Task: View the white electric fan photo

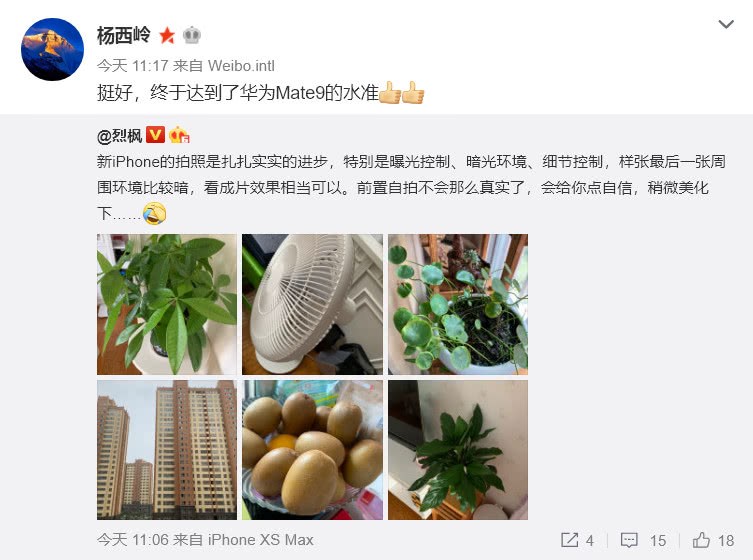Action: click(312, 304)
